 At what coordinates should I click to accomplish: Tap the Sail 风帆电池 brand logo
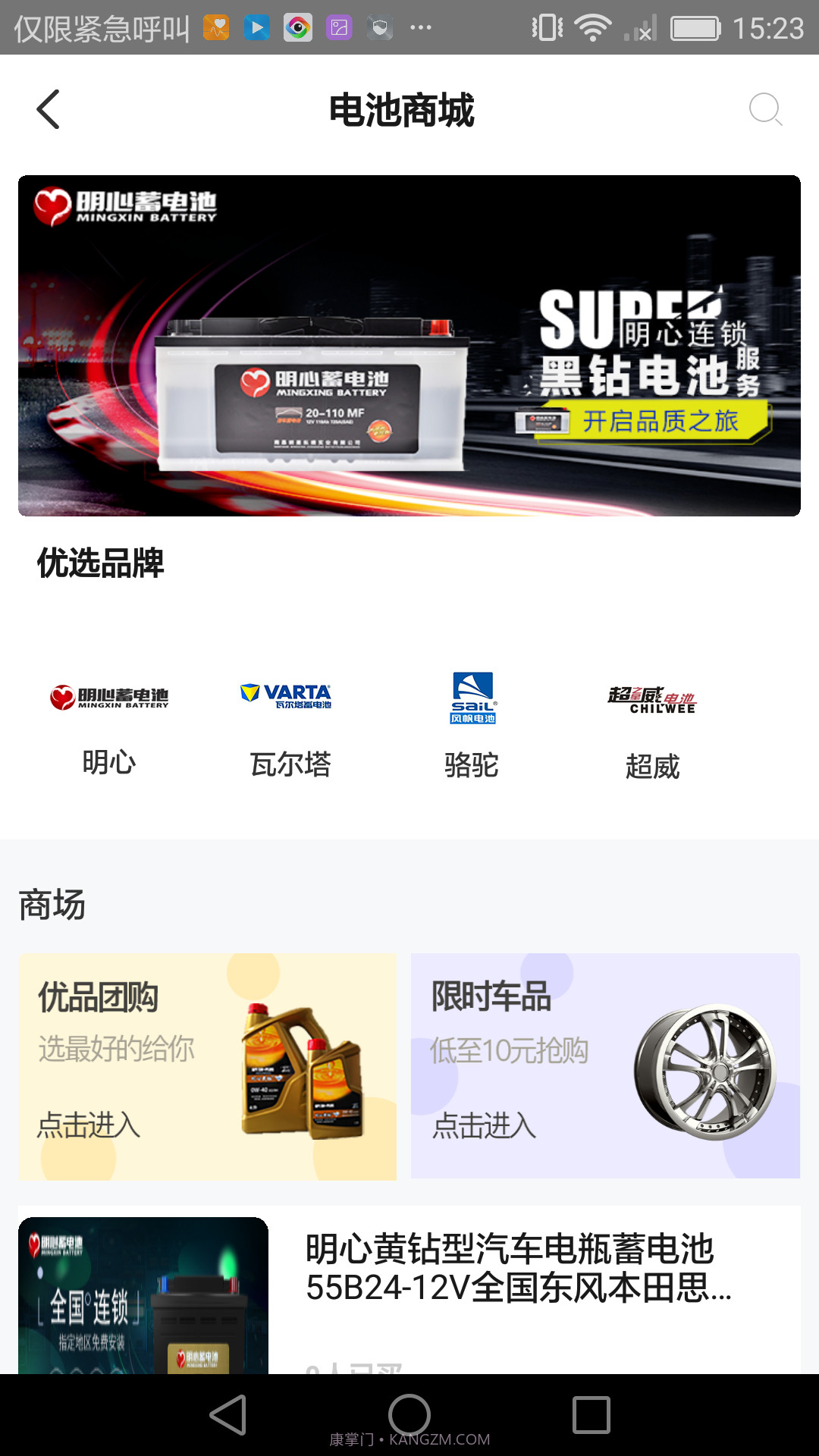click(472, 696)
